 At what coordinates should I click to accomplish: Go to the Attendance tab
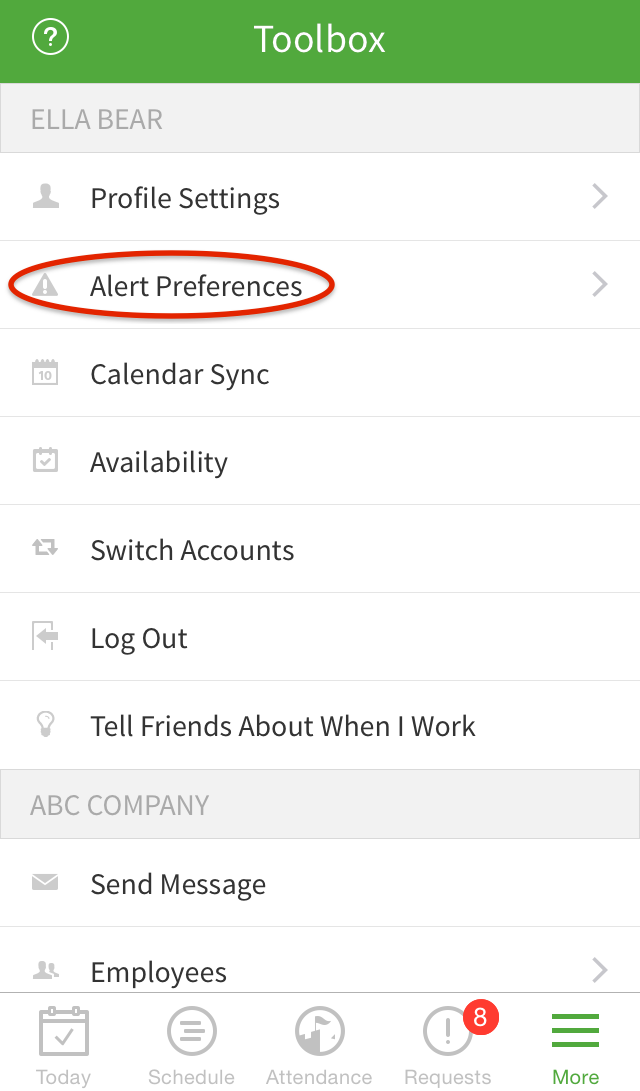click(x=319, y=1044)
